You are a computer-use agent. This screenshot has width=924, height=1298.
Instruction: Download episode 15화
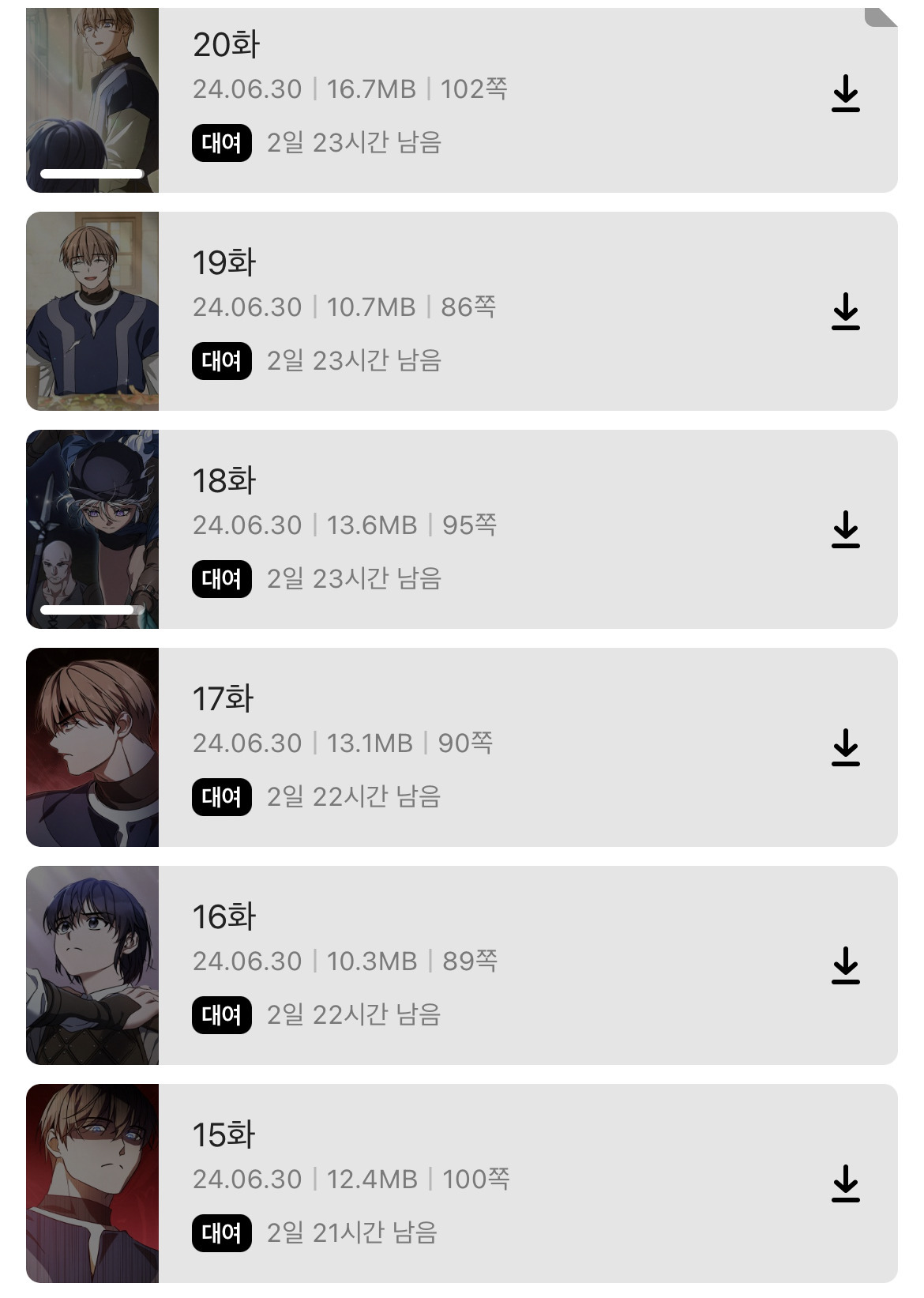[x=846, y=1187]
